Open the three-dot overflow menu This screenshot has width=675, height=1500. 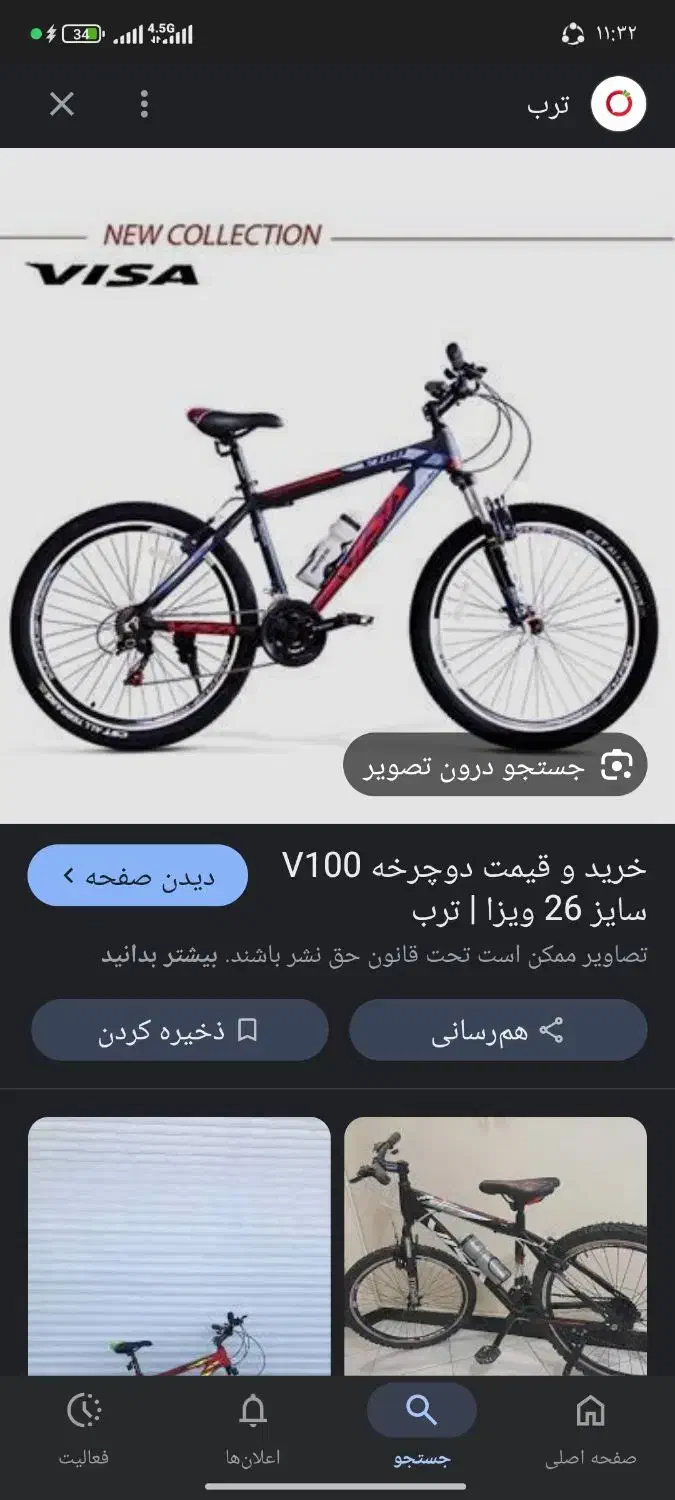click(x=145, y=104)
